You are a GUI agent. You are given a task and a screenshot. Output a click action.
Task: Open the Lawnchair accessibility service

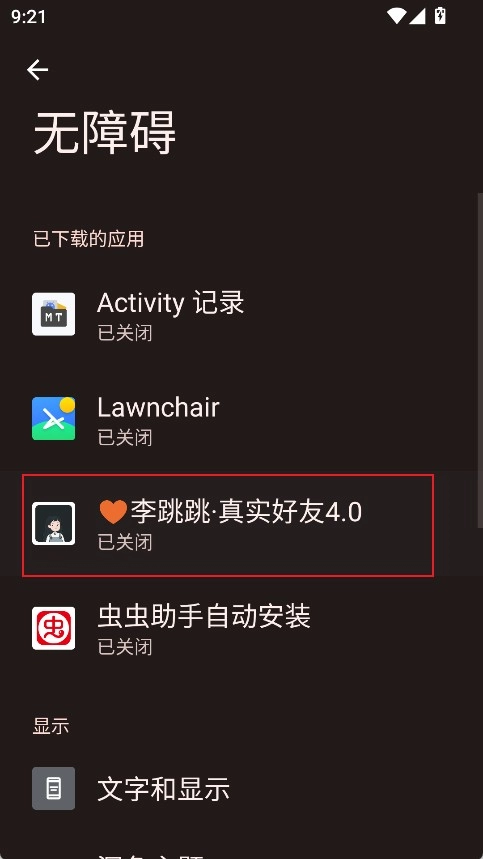[242, 419]
